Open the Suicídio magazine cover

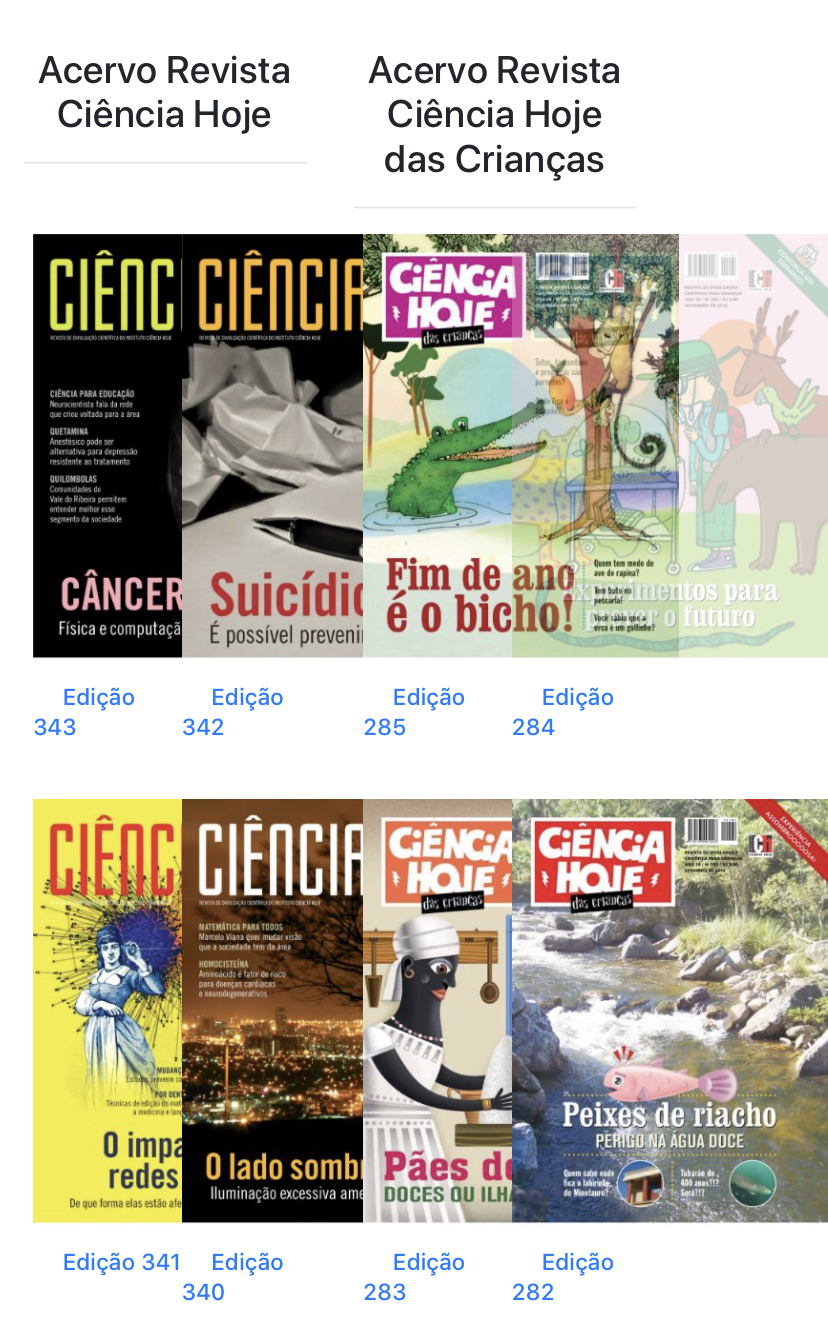point(272,445)
